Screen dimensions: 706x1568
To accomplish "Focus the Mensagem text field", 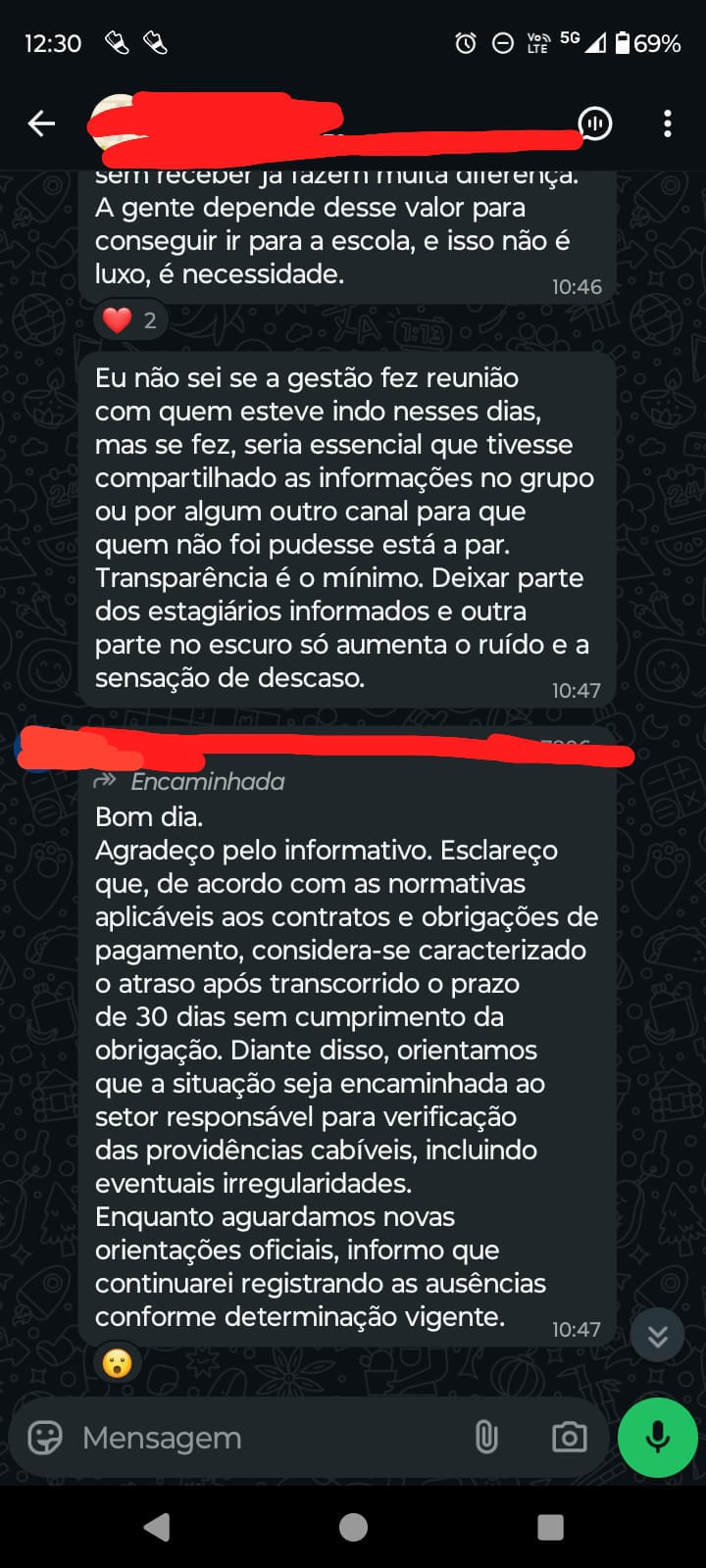I will pos(265,1438).
